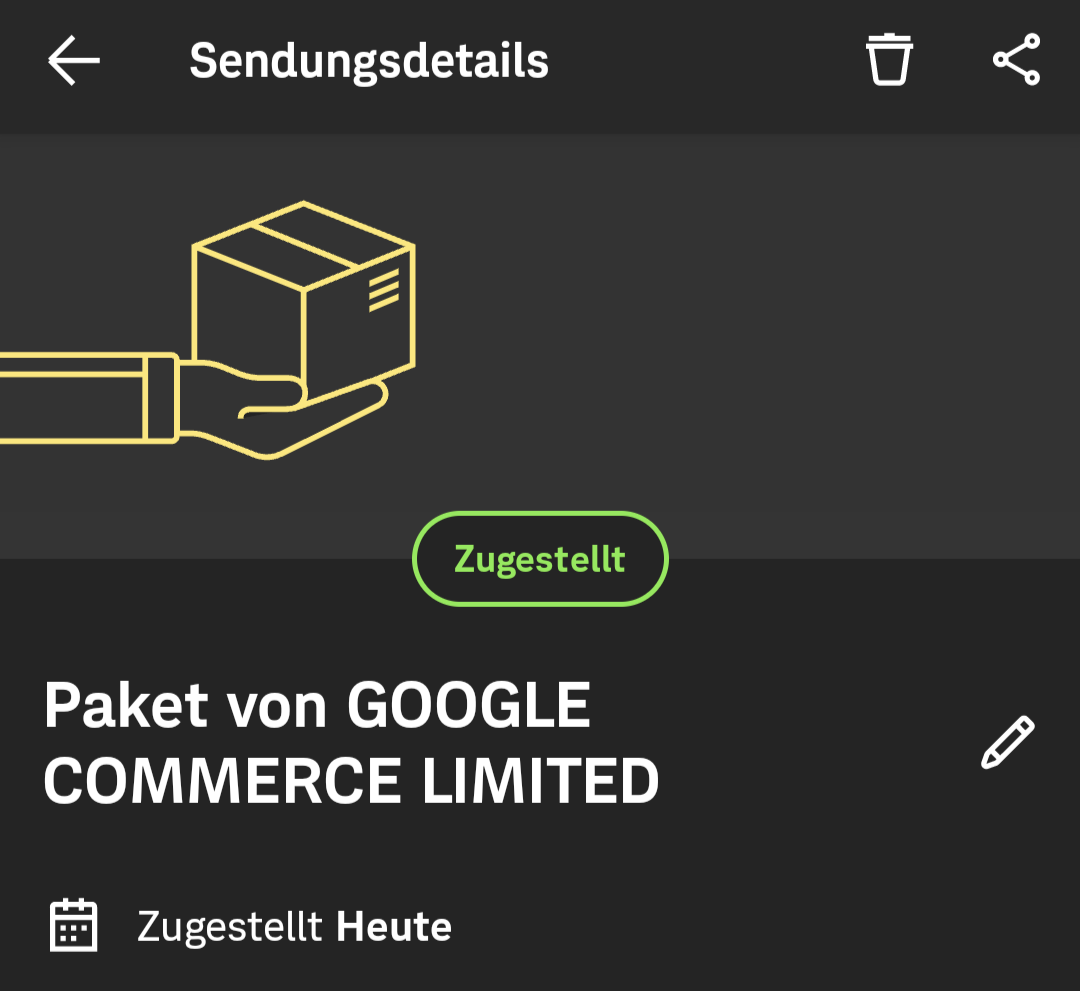This screenshot has width=1080, height=991.
Task: Share the shipment details
Action: pos(1016,60)
